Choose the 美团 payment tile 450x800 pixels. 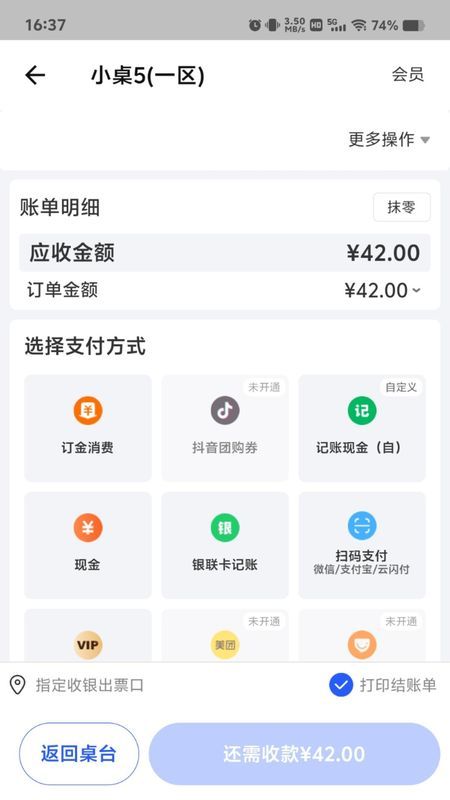[225, 636]
